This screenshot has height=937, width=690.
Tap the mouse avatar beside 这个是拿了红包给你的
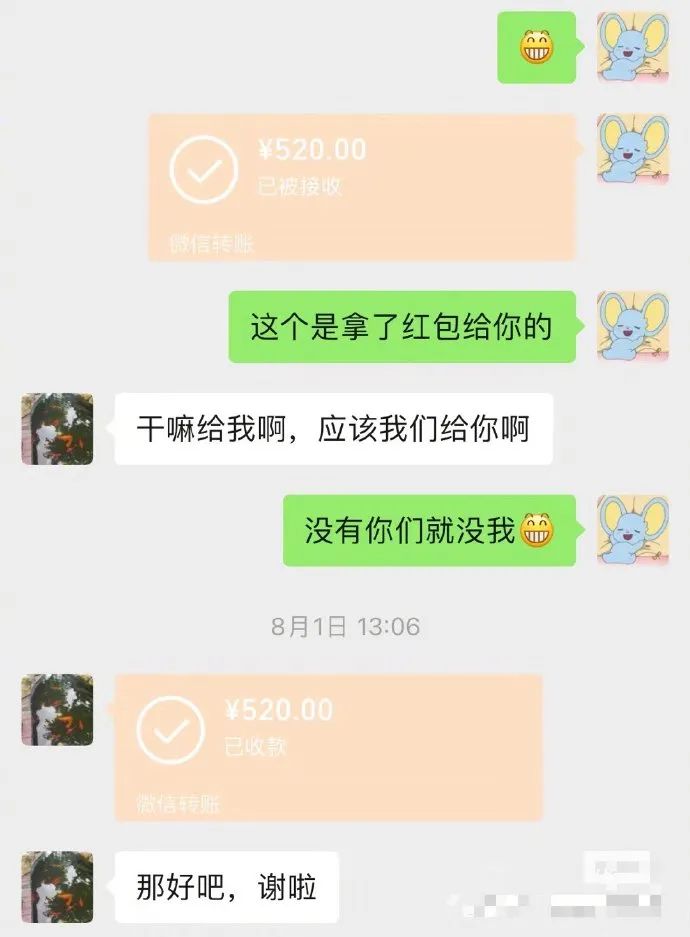point(632,327)
